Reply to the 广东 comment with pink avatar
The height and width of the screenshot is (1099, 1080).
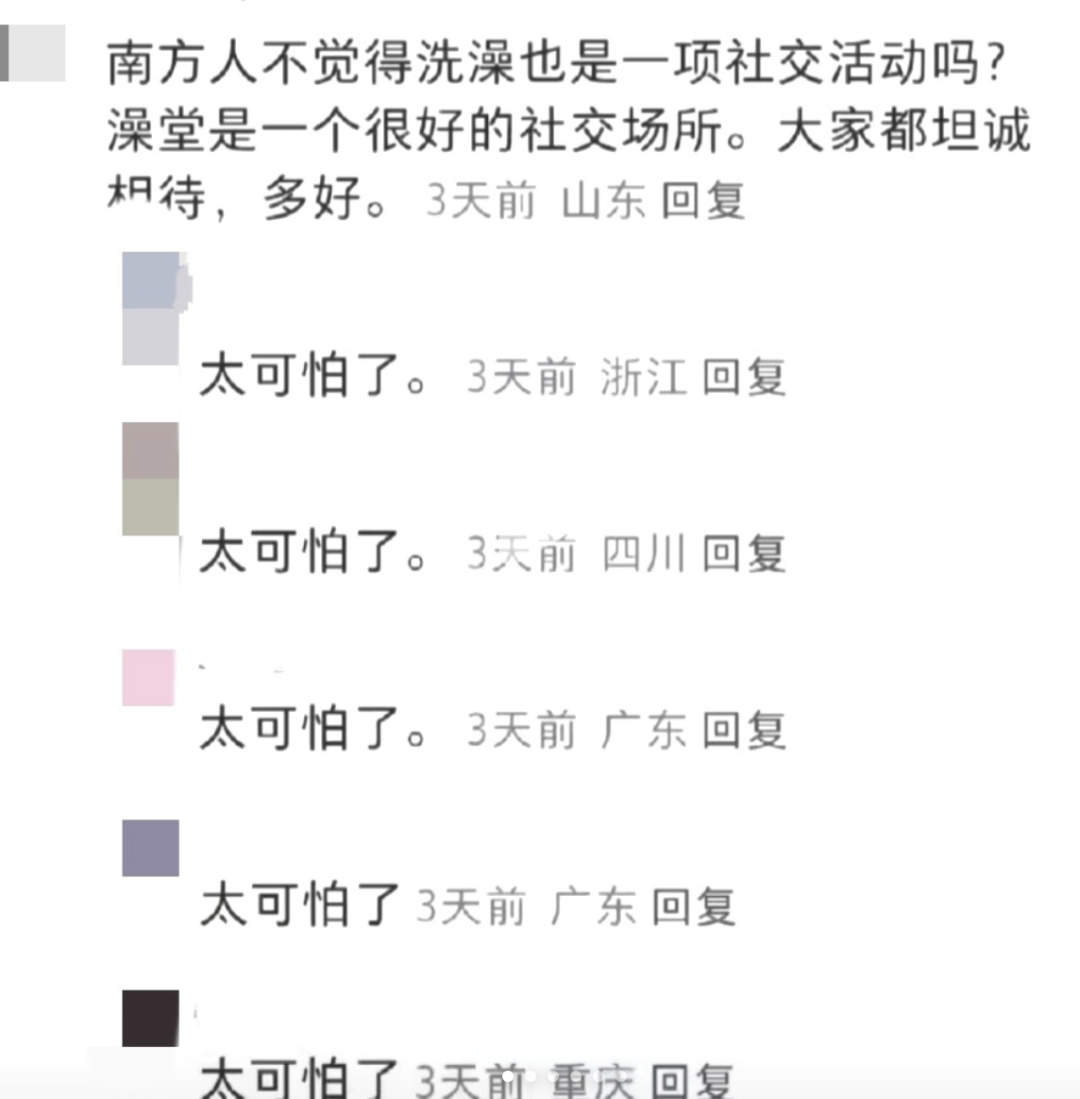(743, 731)
